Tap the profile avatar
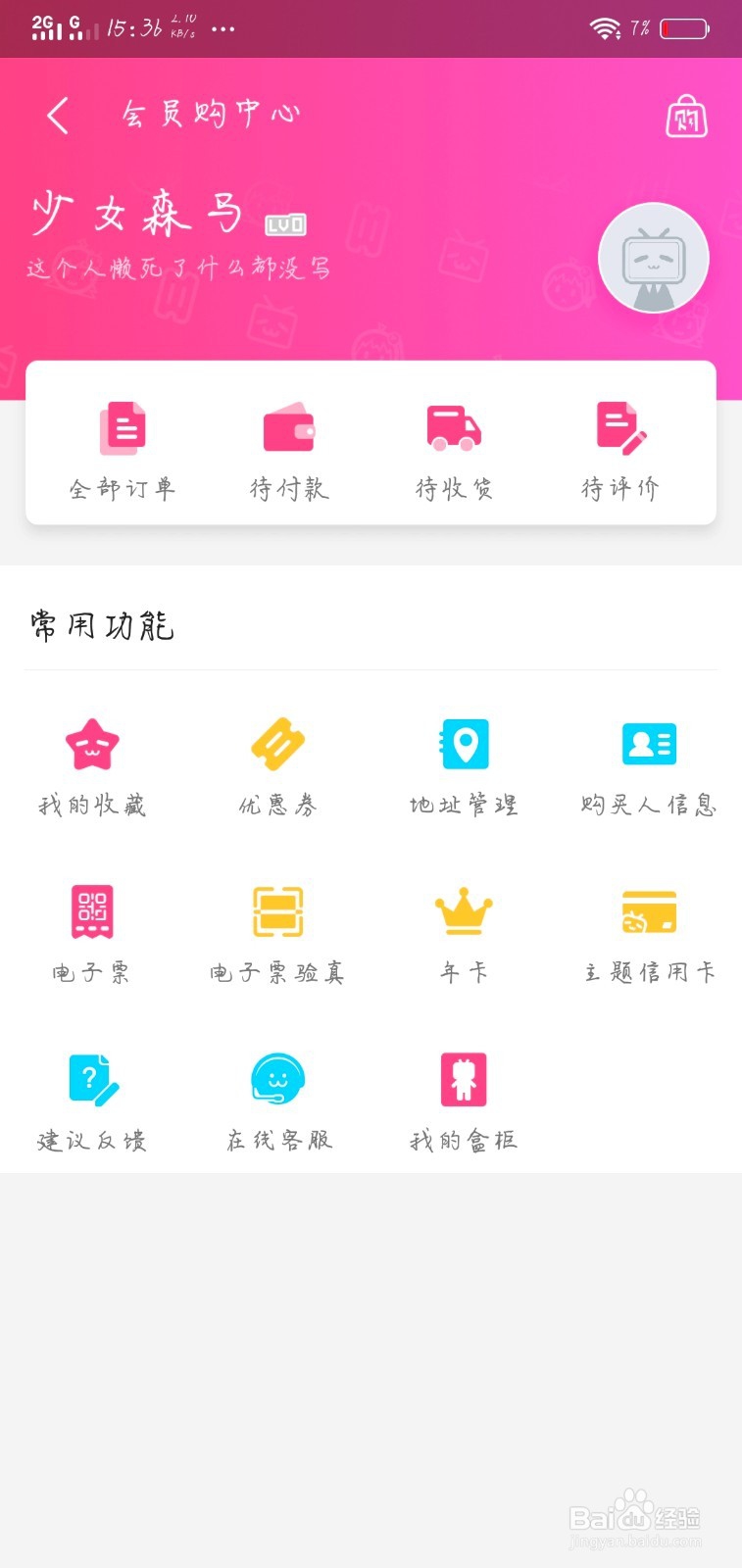The width and height of the screenshot is (742, 1568). [x=654, y=258]
